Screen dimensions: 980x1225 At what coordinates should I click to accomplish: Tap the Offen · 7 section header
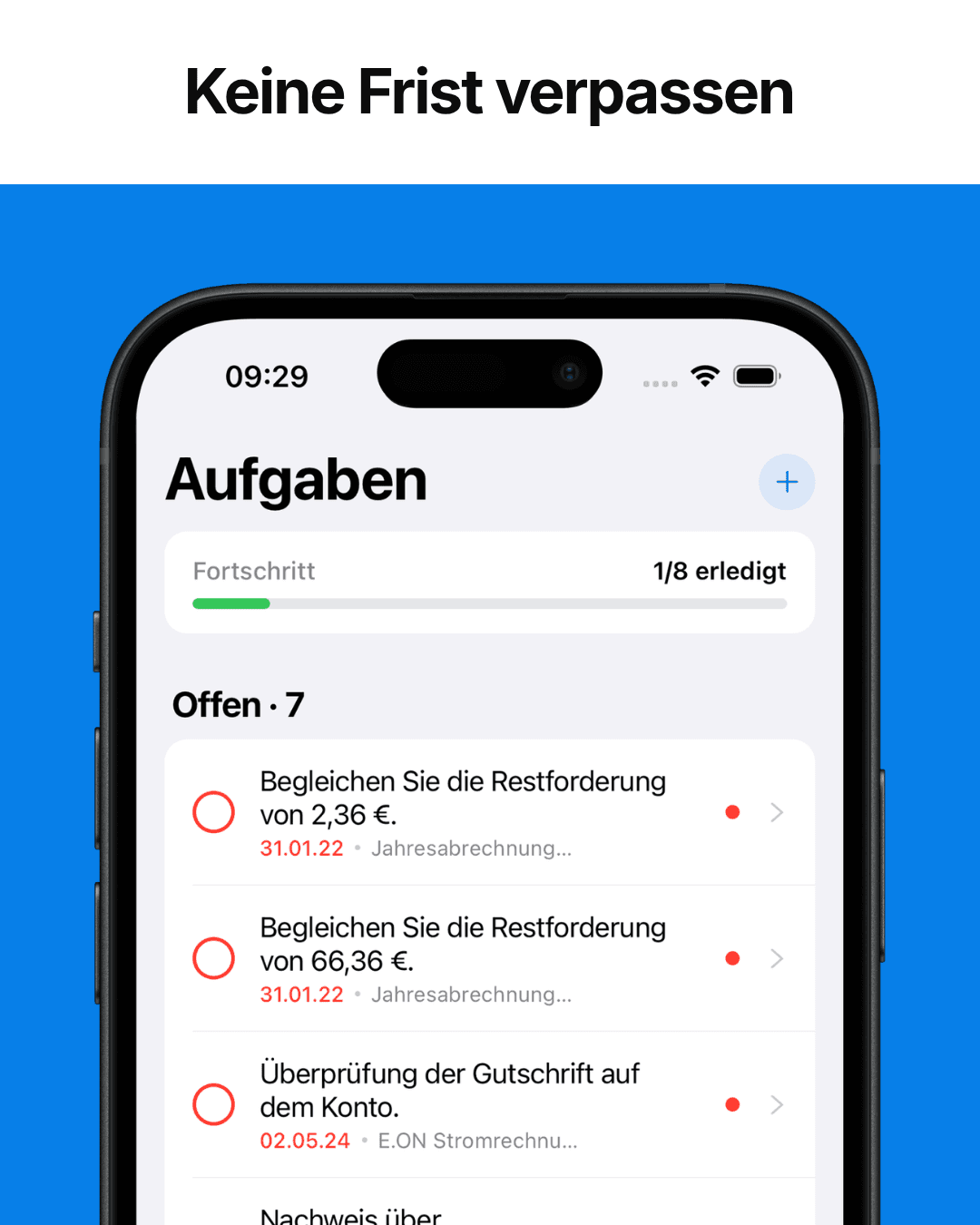click(x=238, y=704)
